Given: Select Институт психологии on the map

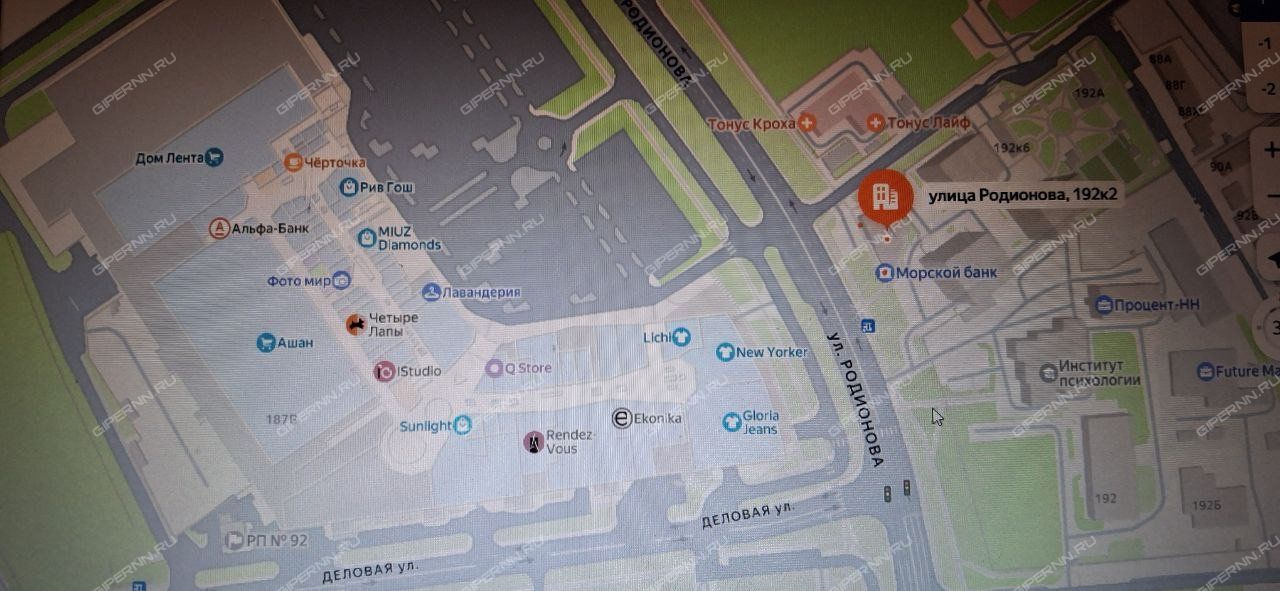Looking at the screenshot, I should [x=1047, y=372].
